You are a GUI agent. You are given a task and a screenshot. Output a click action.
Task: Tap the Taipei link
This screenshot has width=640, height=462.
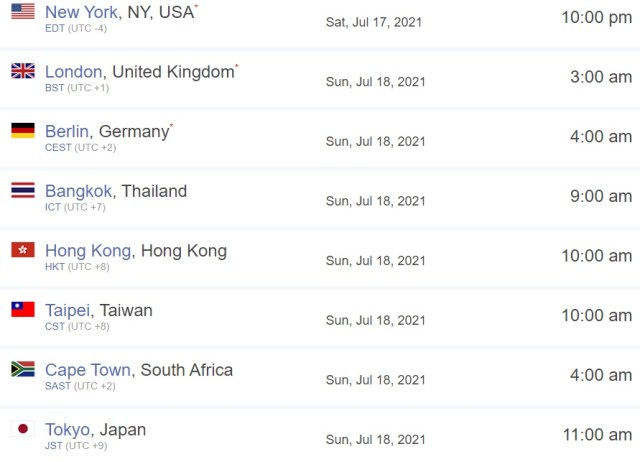click(x=67, y=311)
